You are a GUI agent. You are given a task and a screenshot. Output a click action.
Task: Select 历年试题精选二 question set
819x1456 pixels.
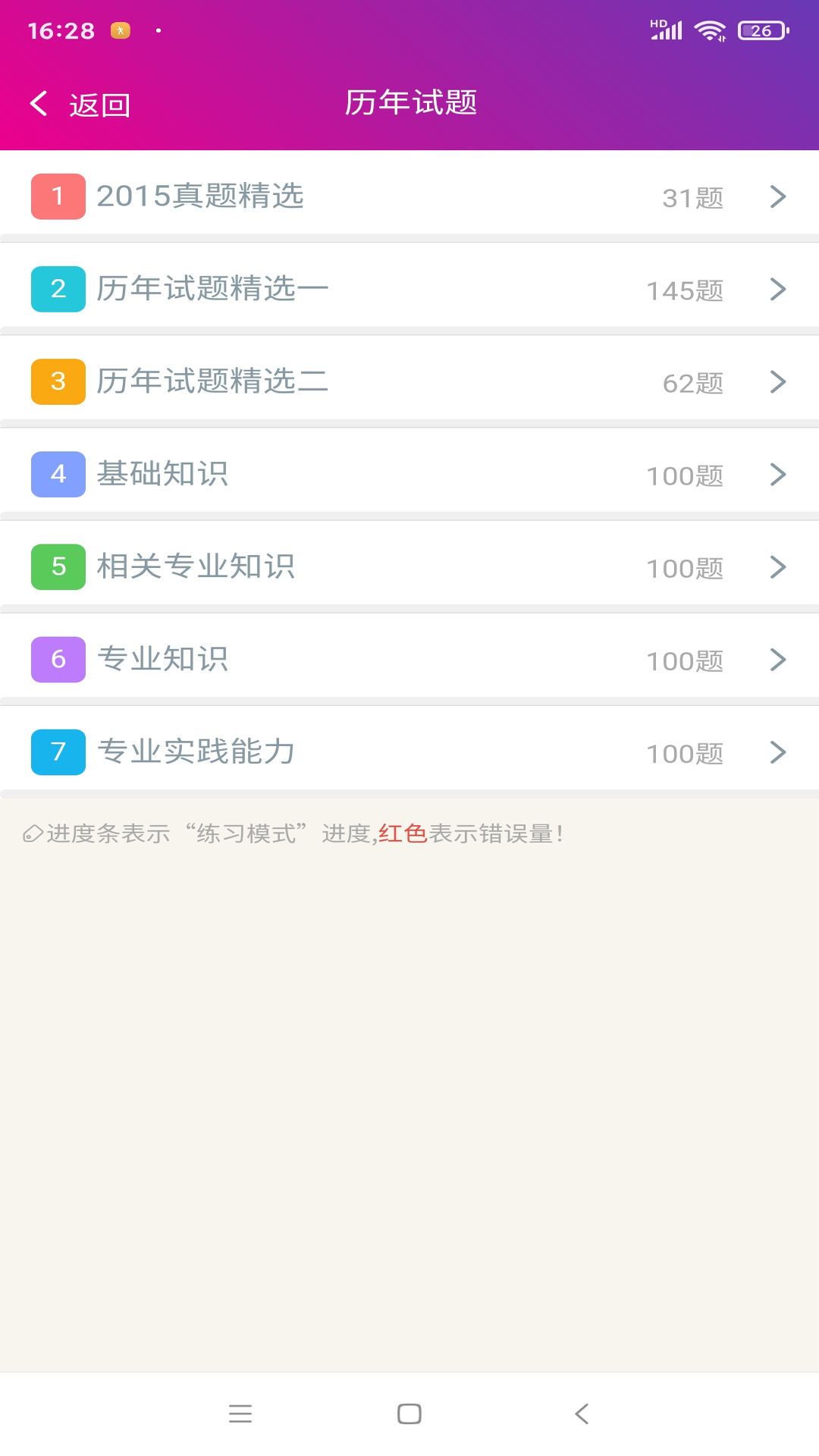click(409, 381)
